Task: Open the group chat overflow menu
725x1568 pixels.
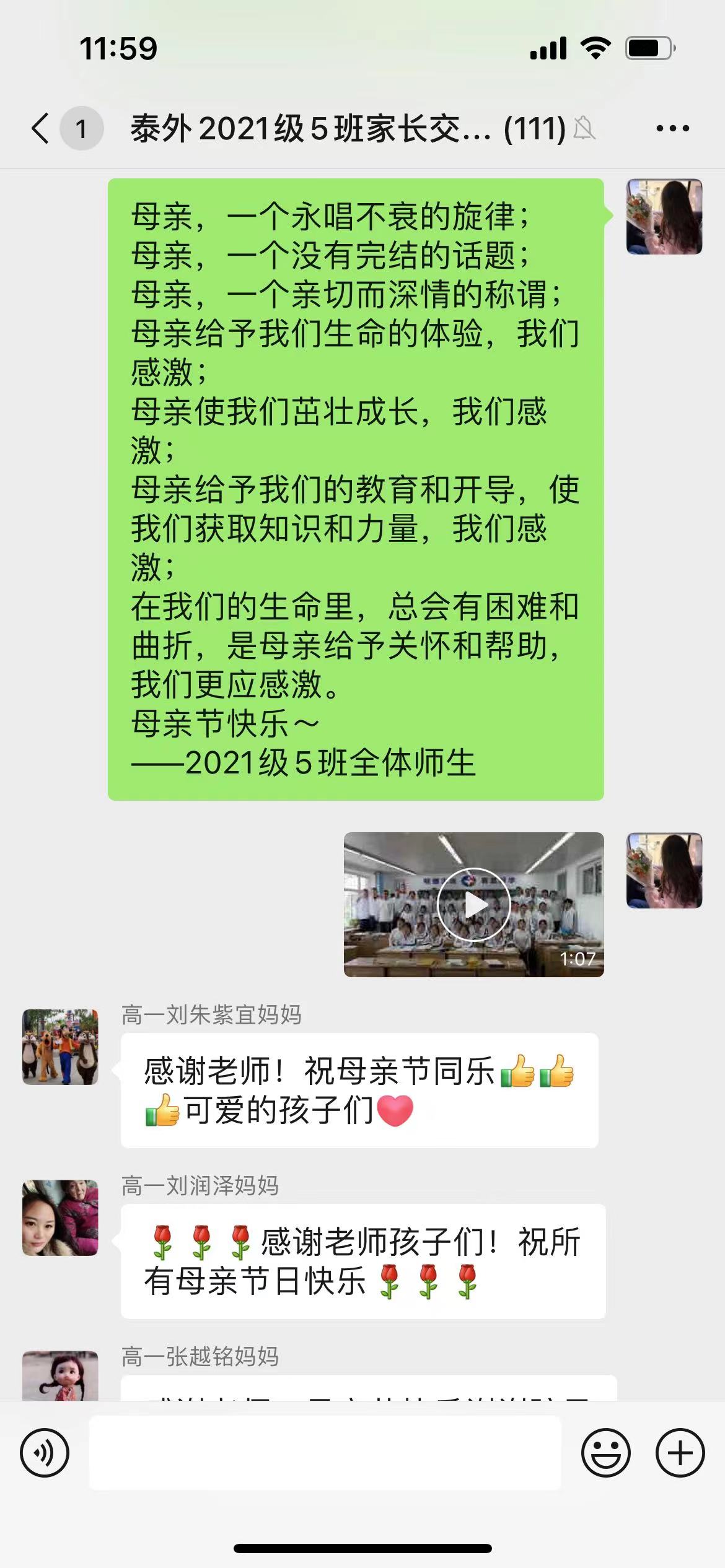Action: coord(672,129)
